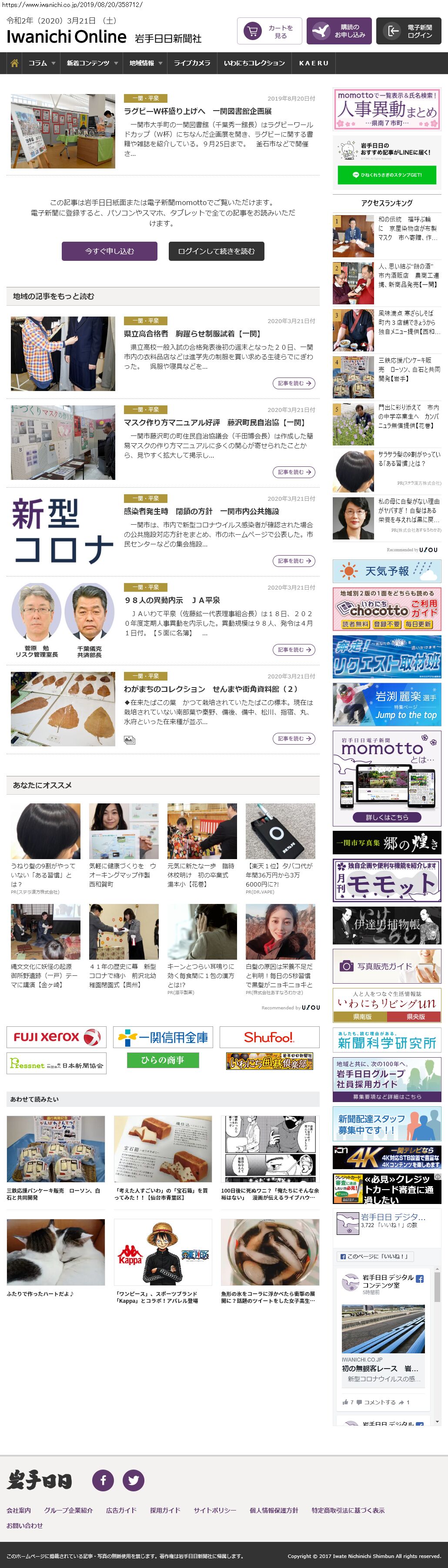The height and width of the screenshot is (1568, 448).
Task: Read more on 県立高合格者 article
Action: 294,383
